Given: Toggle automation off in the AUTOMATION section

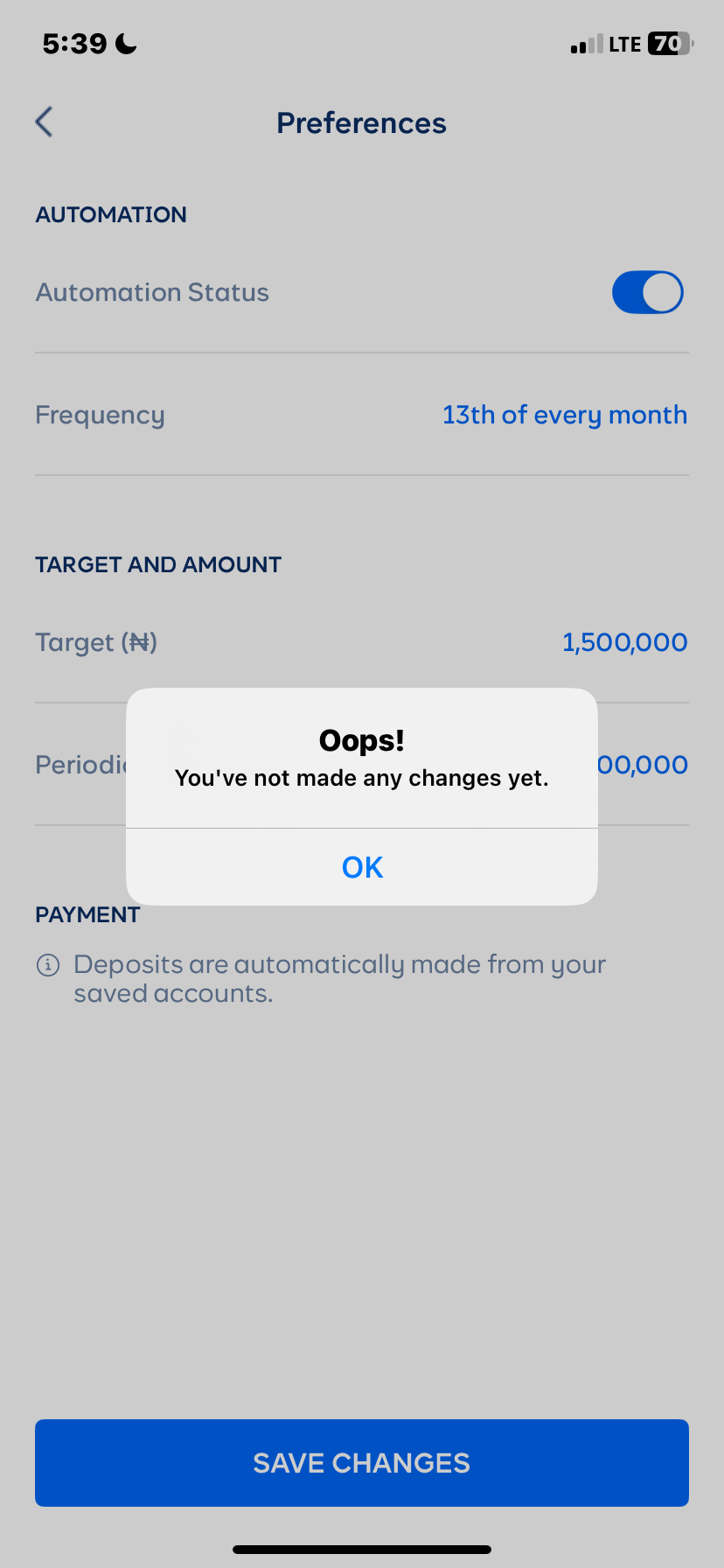Looking at the screenshot, I should click(647, 292).
